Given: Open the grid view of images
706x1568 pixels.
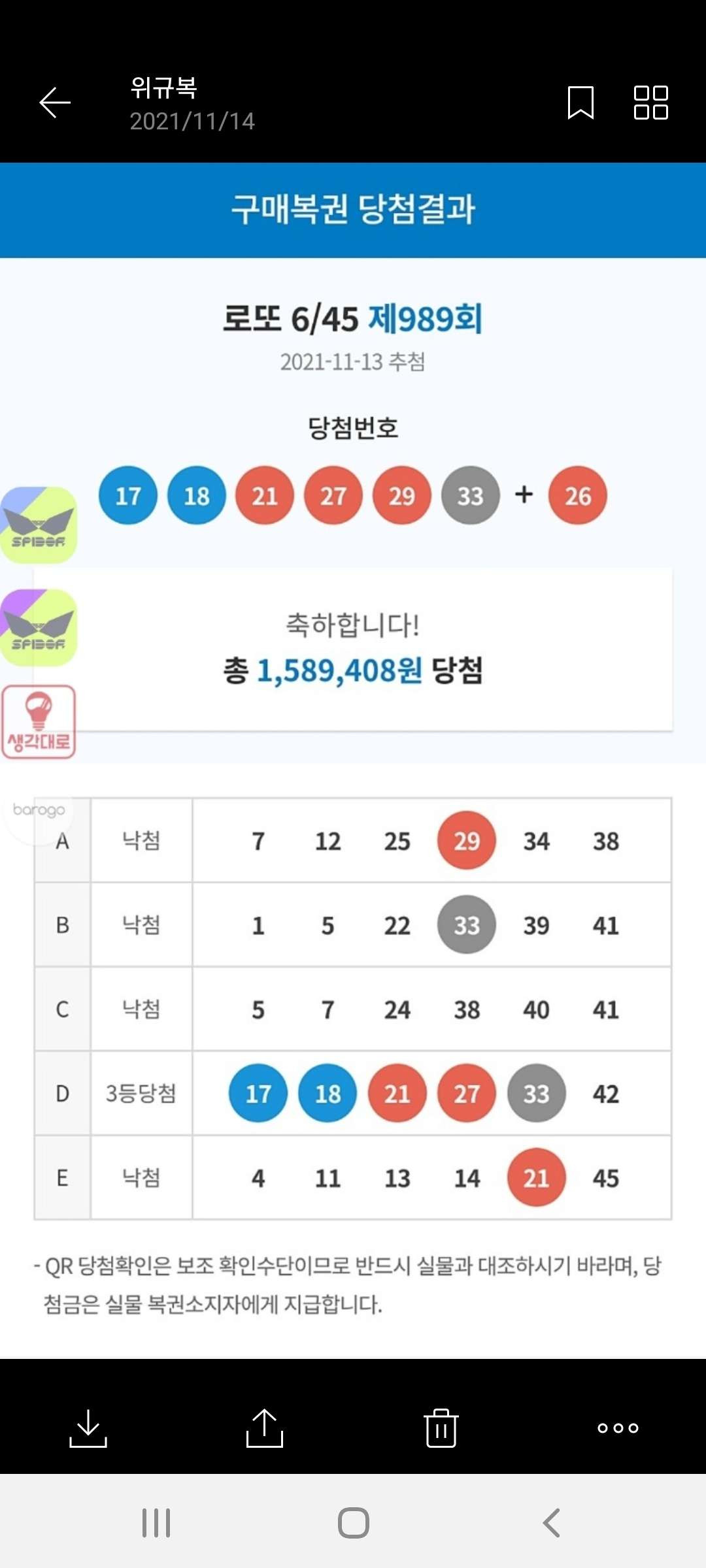Looking at the screenshot, I should 651,103.
